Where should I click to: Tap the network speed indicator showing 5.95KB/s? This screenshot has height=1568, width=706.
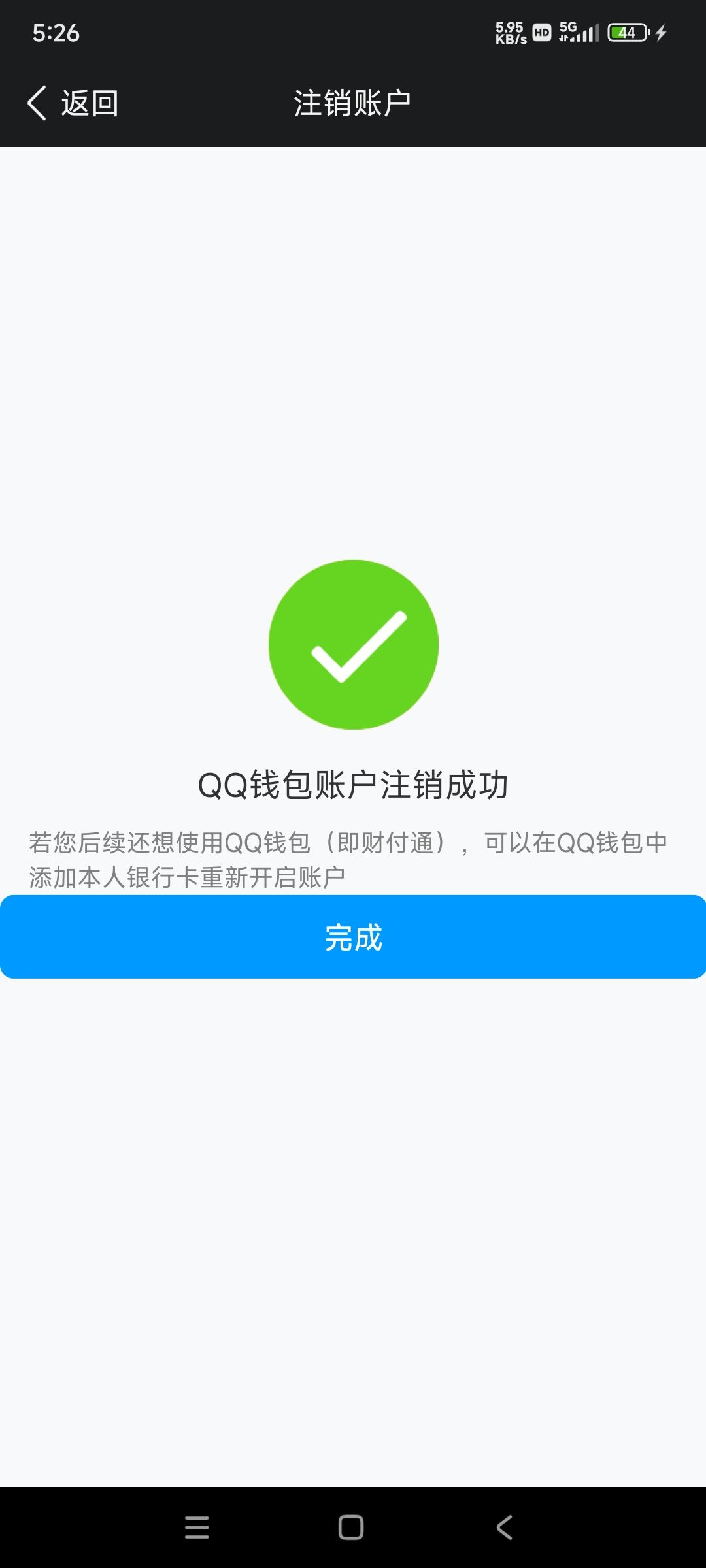point(510,33)
